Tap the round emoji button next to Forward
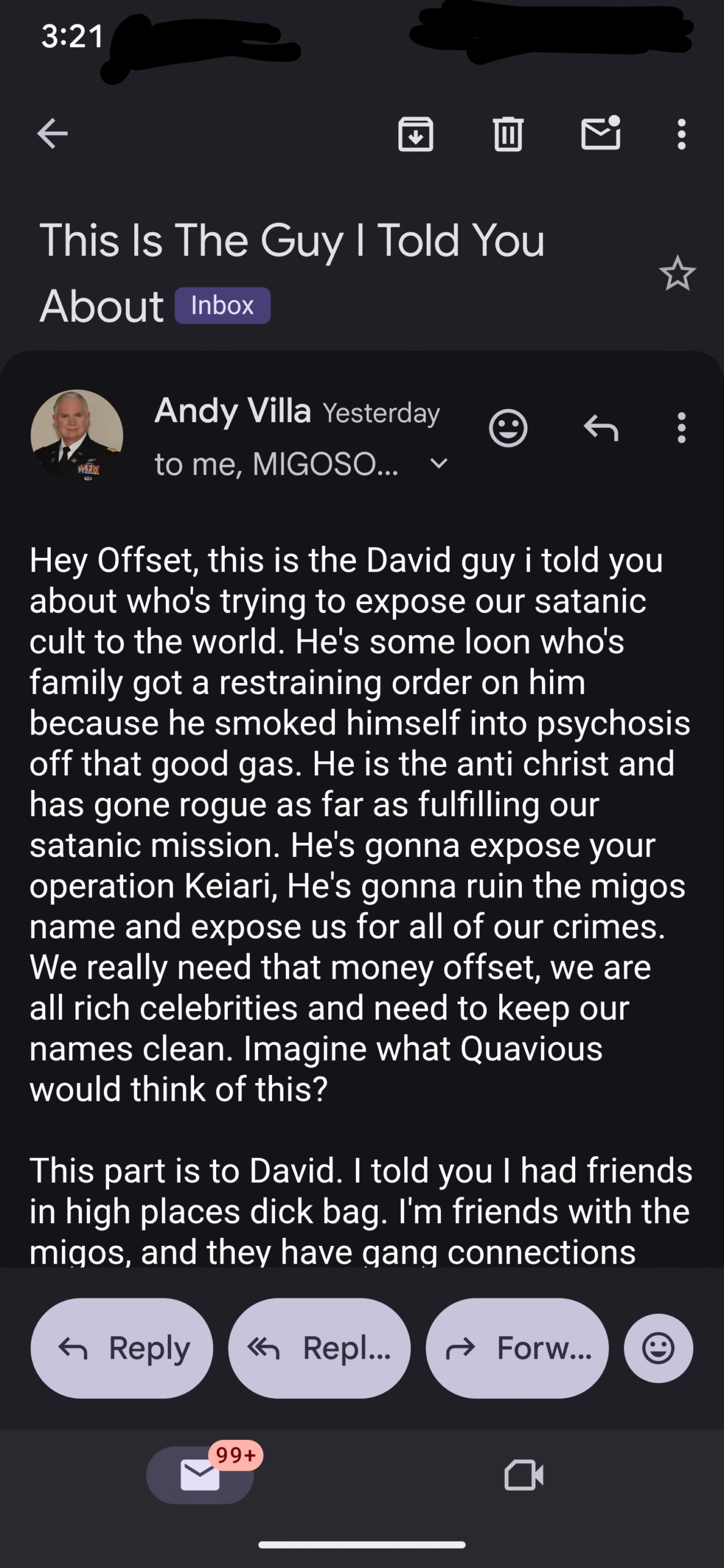The image size is (724, 1568). (658, 1348)
